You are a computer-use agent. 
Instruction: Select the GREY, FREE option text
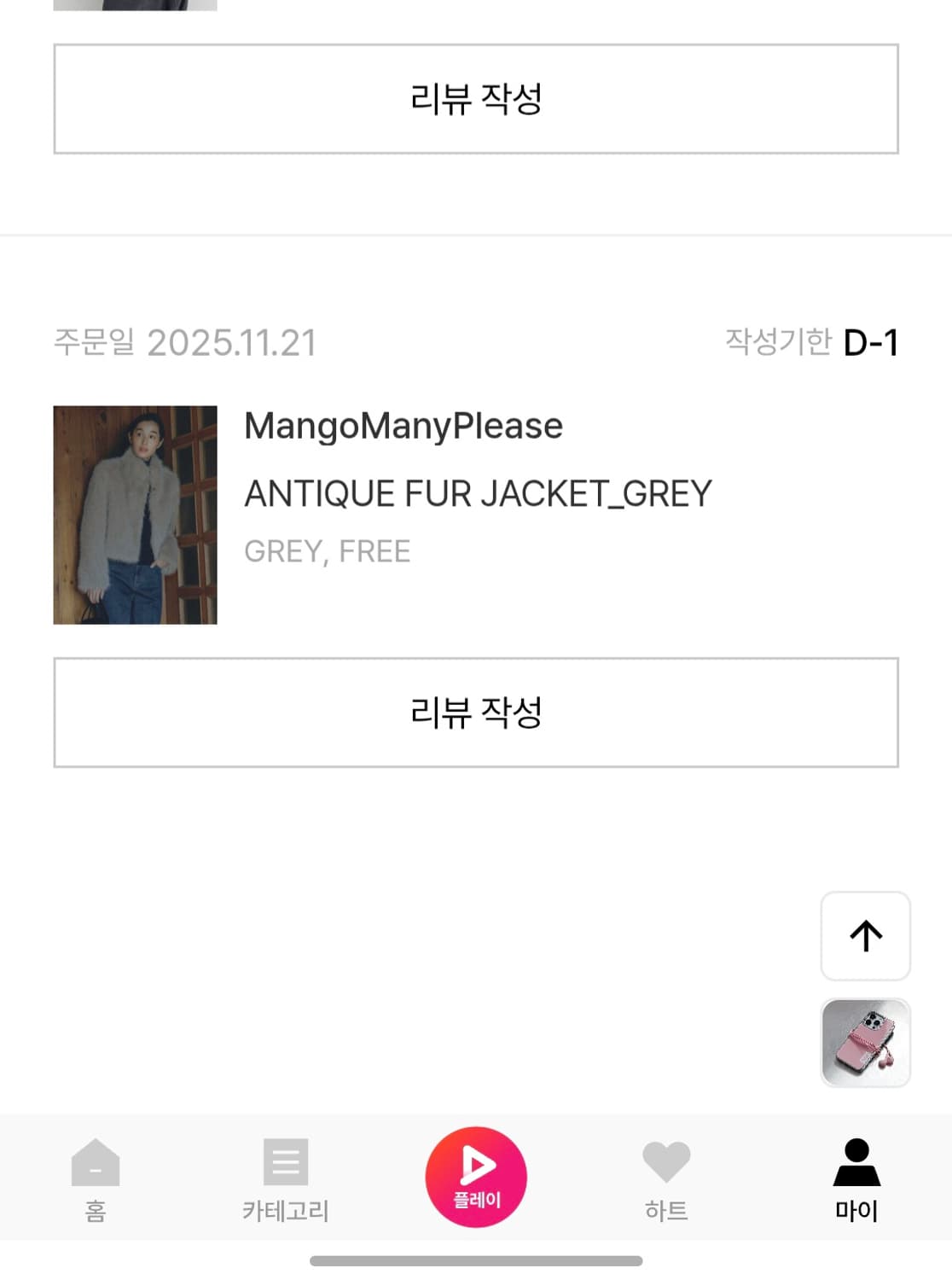click(327, 550)
